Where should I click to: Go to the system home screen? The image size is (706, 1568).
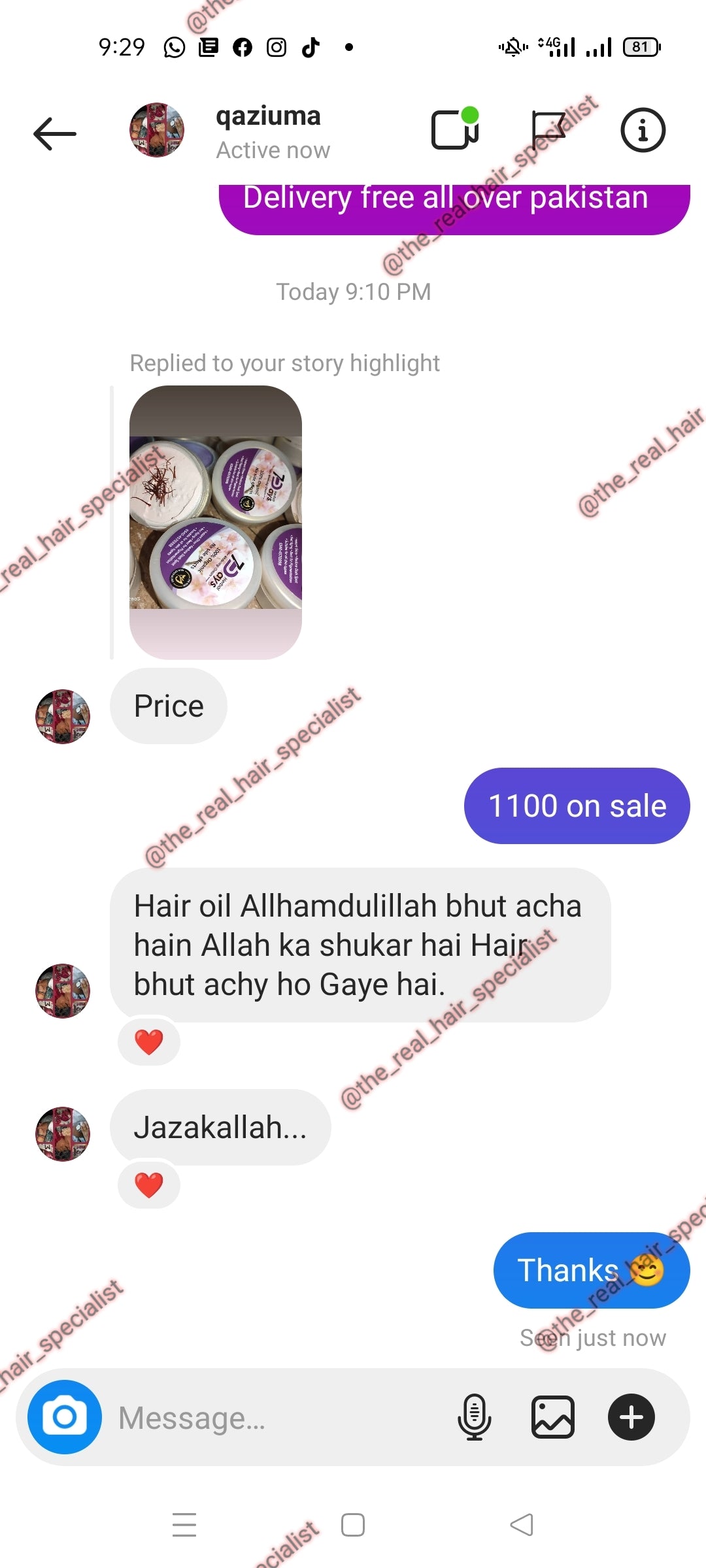(x=353, y=1525)
